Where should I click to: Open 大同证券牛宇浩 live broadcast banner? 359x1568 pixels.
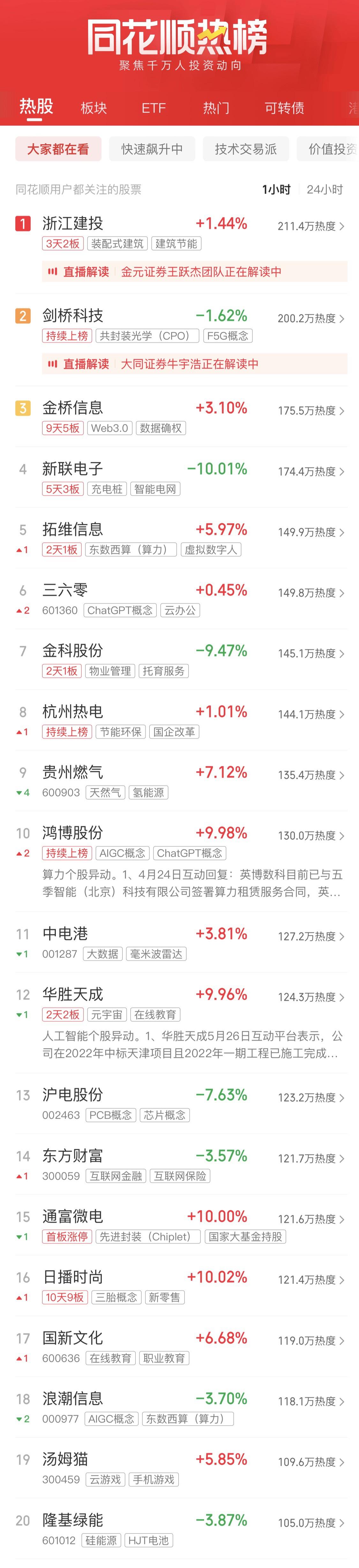pyautogui.click(x=195, y=364)
